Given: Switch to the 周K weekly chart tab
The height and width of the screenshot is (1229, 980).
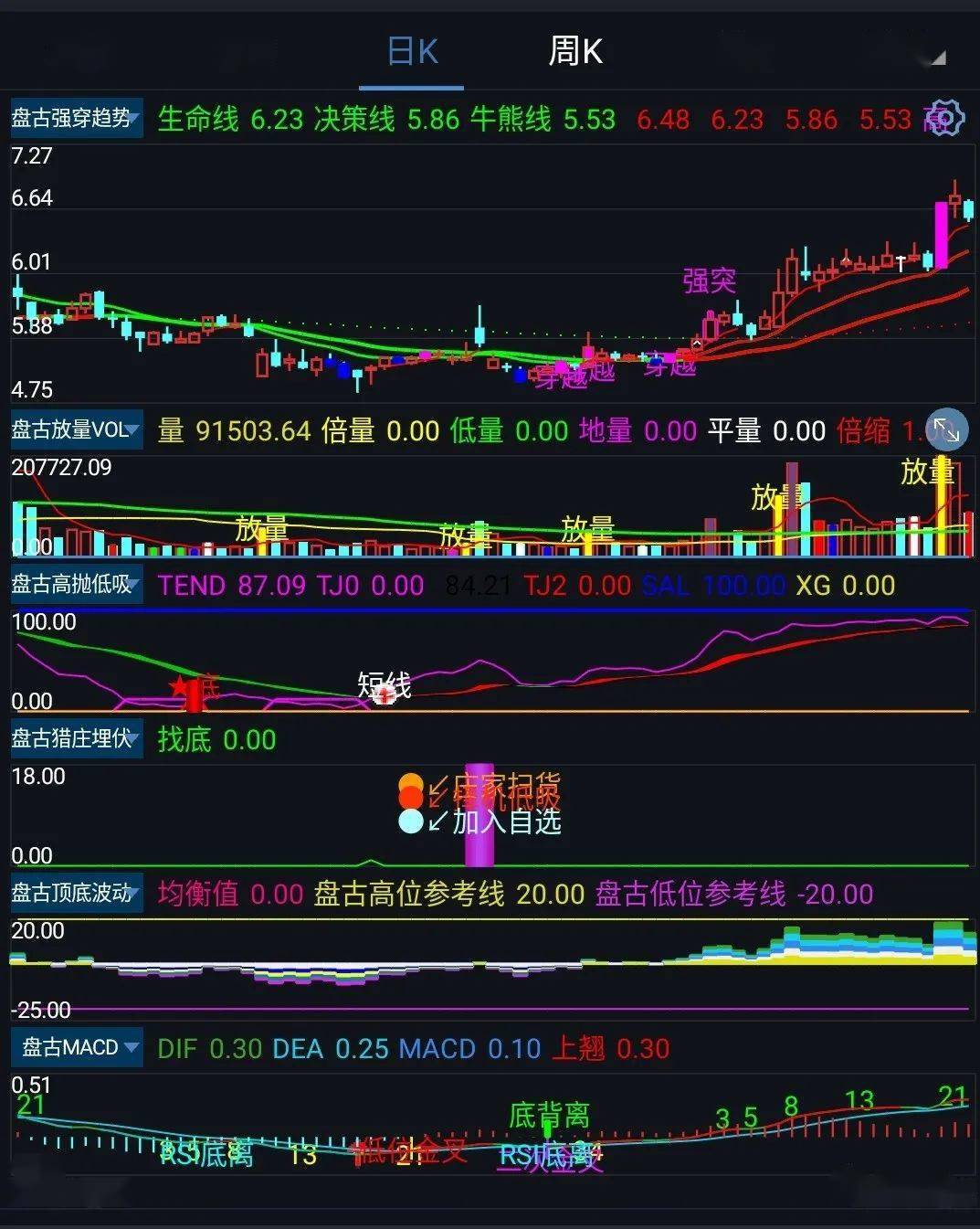Looking at the screenshot, I should (574, 52).
